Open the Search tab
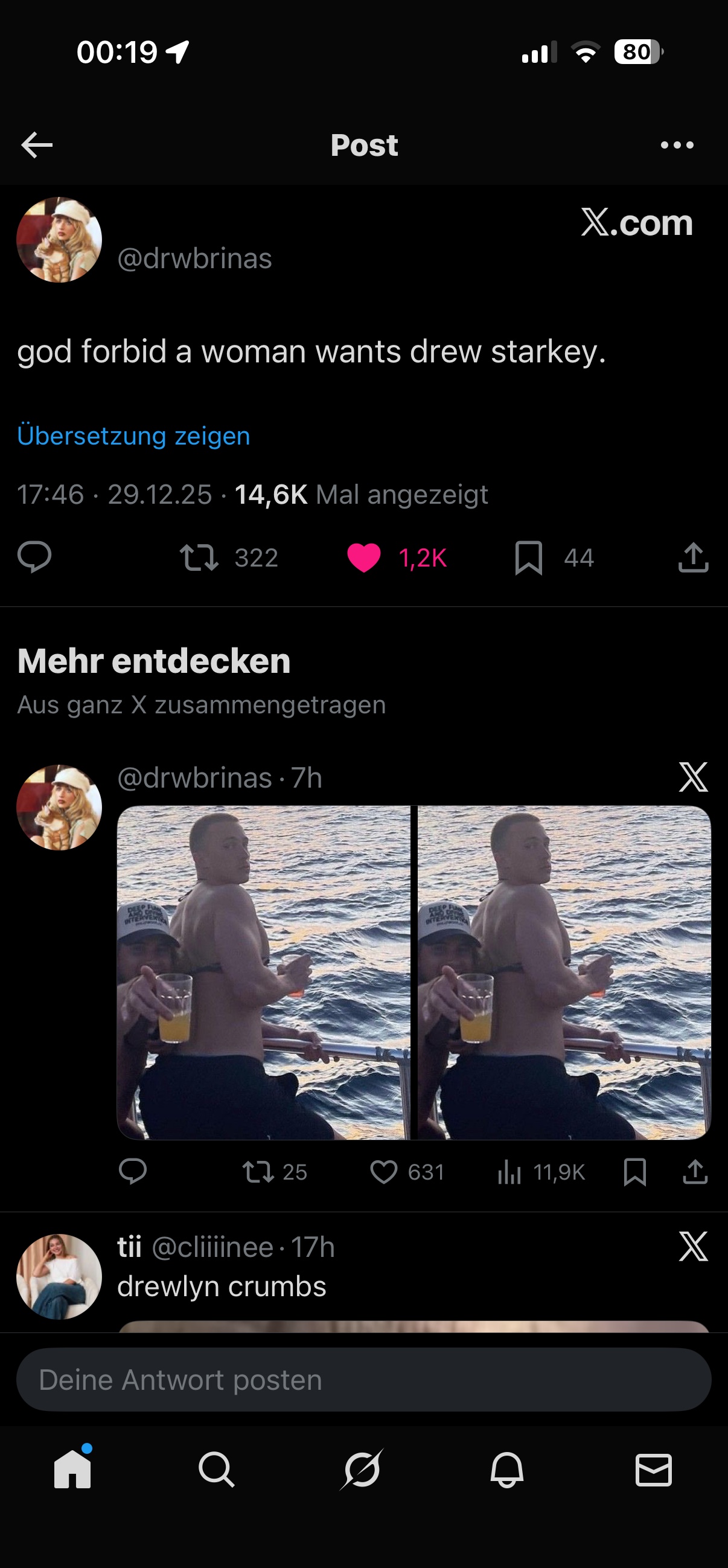 click(x=217, y=1470)
